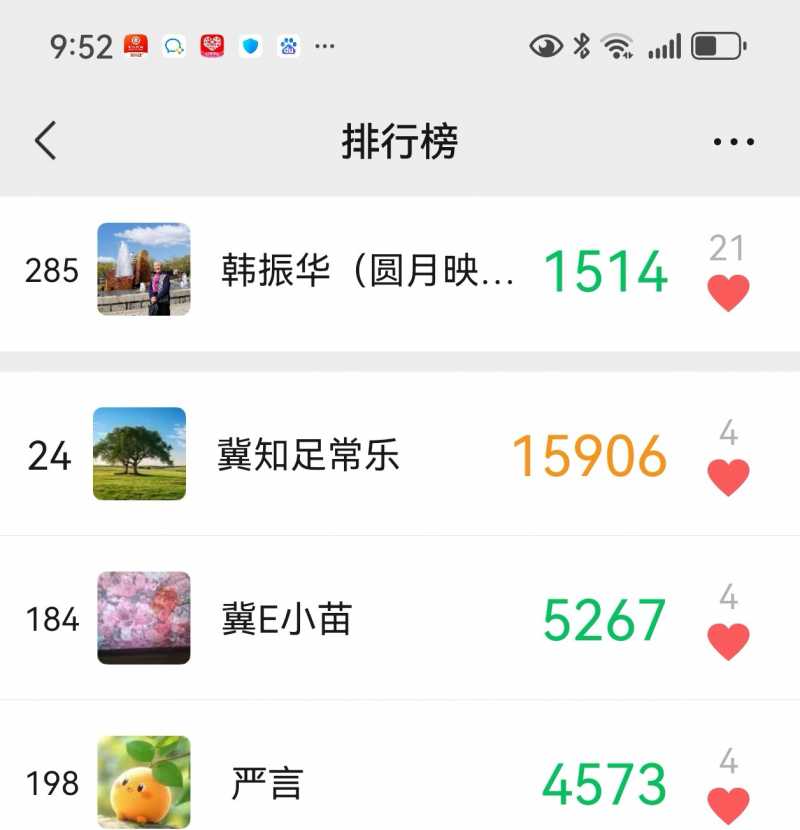Go back using the top-left arrow
The width and height of the screenshot is (800, 830).
tap(45, 141)
